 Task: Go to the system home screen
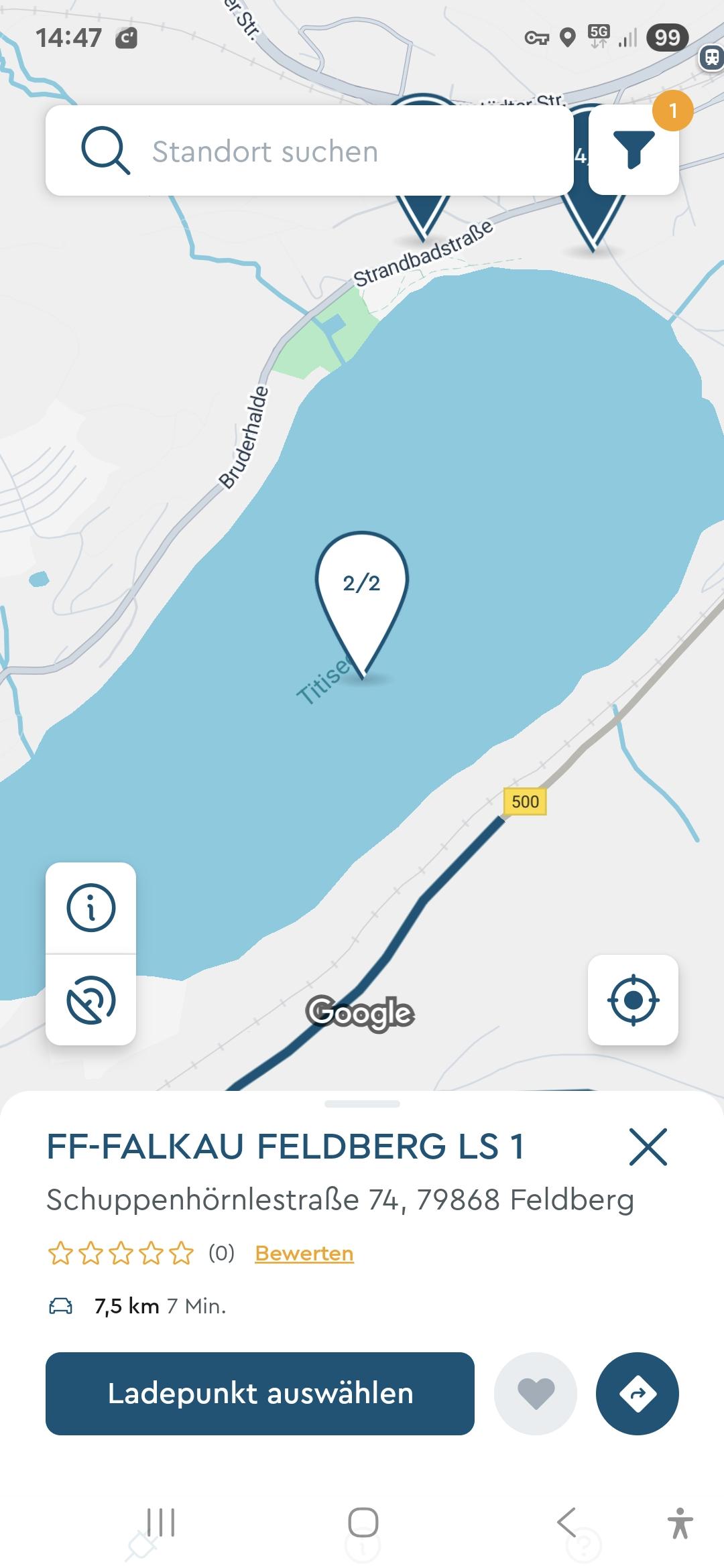coord(363,1522)
